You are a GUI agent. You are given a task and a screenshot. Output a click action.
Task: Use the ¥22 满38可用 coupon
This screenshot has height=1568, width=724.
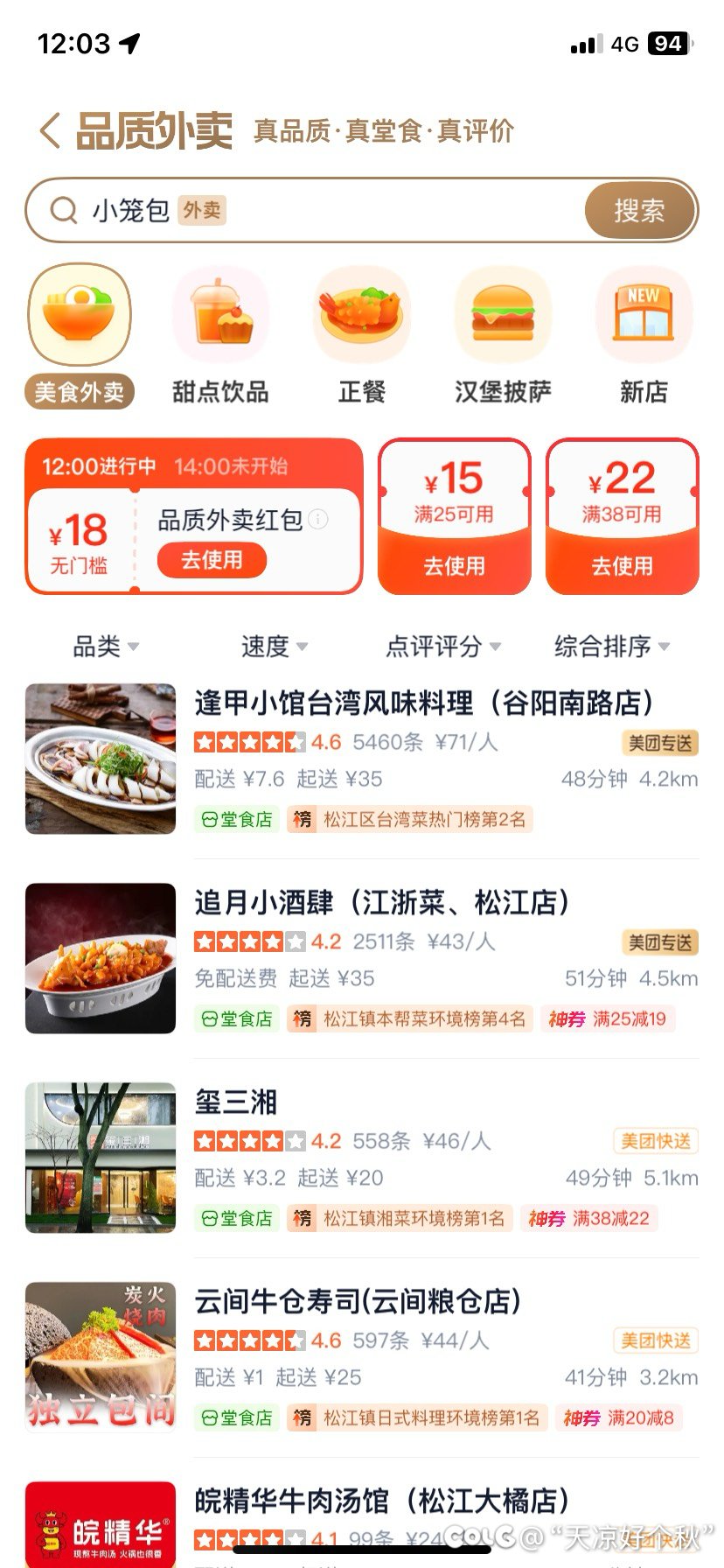point(622,566)
